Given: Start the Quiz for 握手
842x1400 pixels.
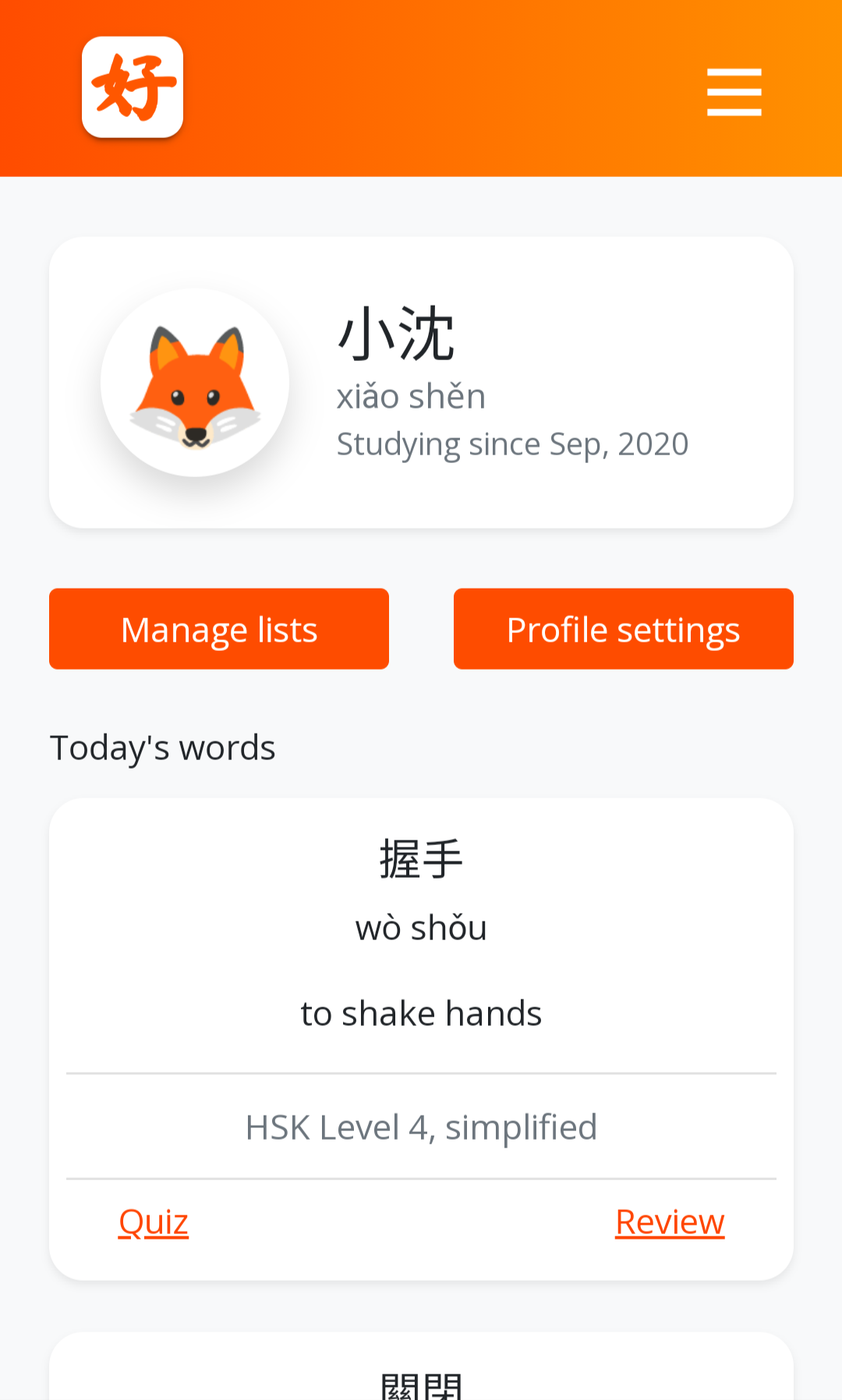Looking at the screenshot, I should point(154,1221).
